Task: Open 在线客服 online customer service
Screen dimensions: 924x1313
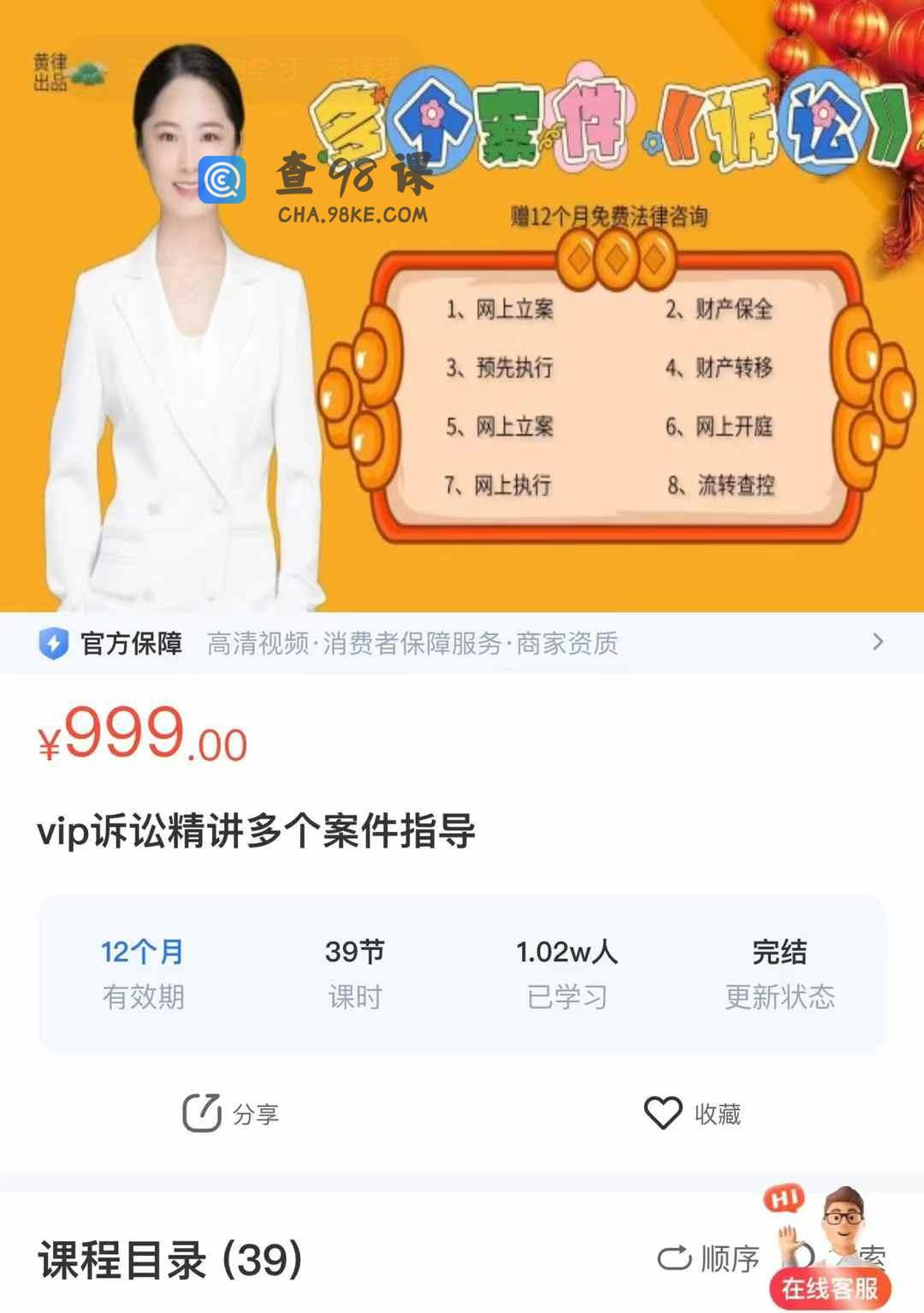Action: 830,1286
